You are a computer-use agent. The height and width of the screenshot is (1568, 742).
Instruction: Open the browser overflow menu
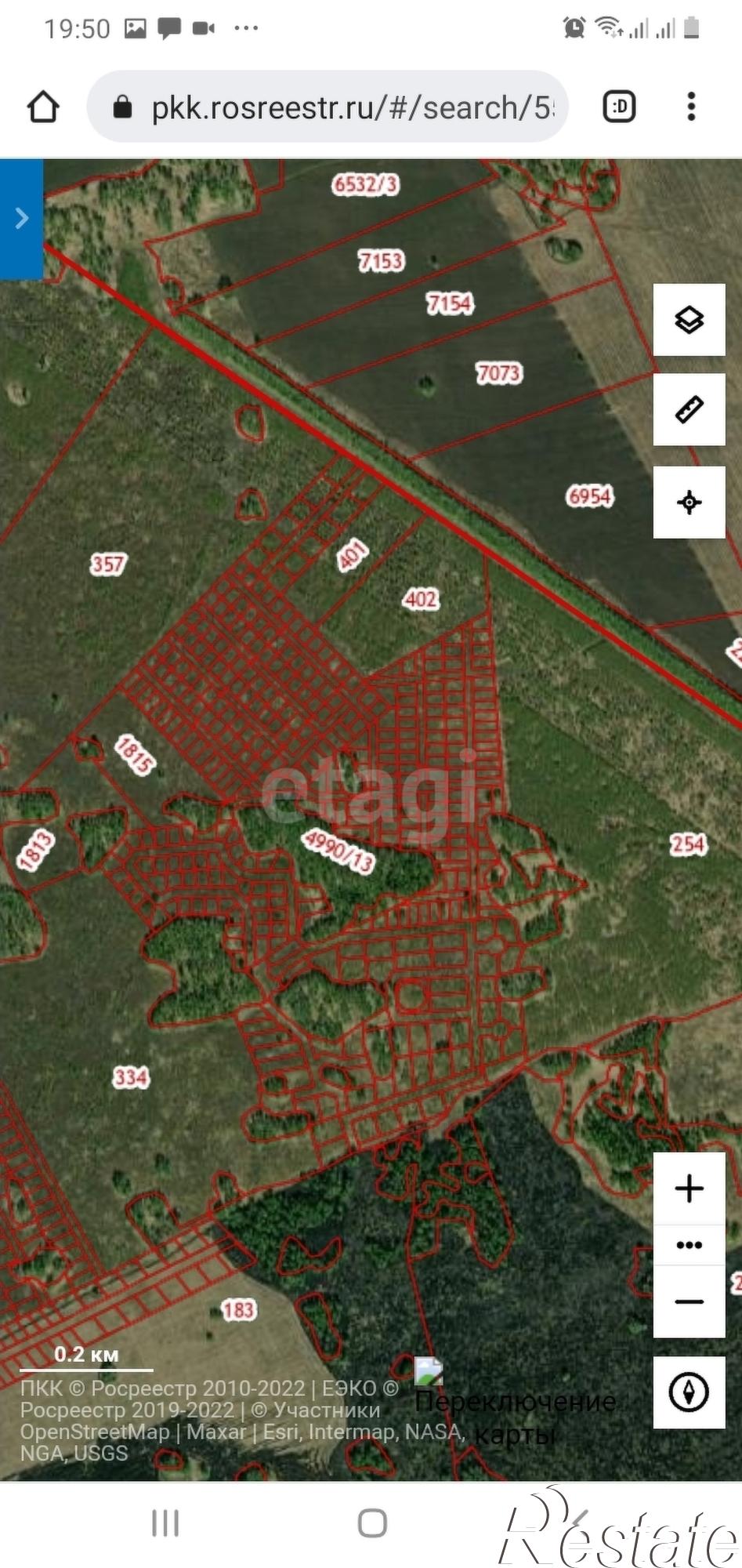pyautogui.click(x=690, y=107)
